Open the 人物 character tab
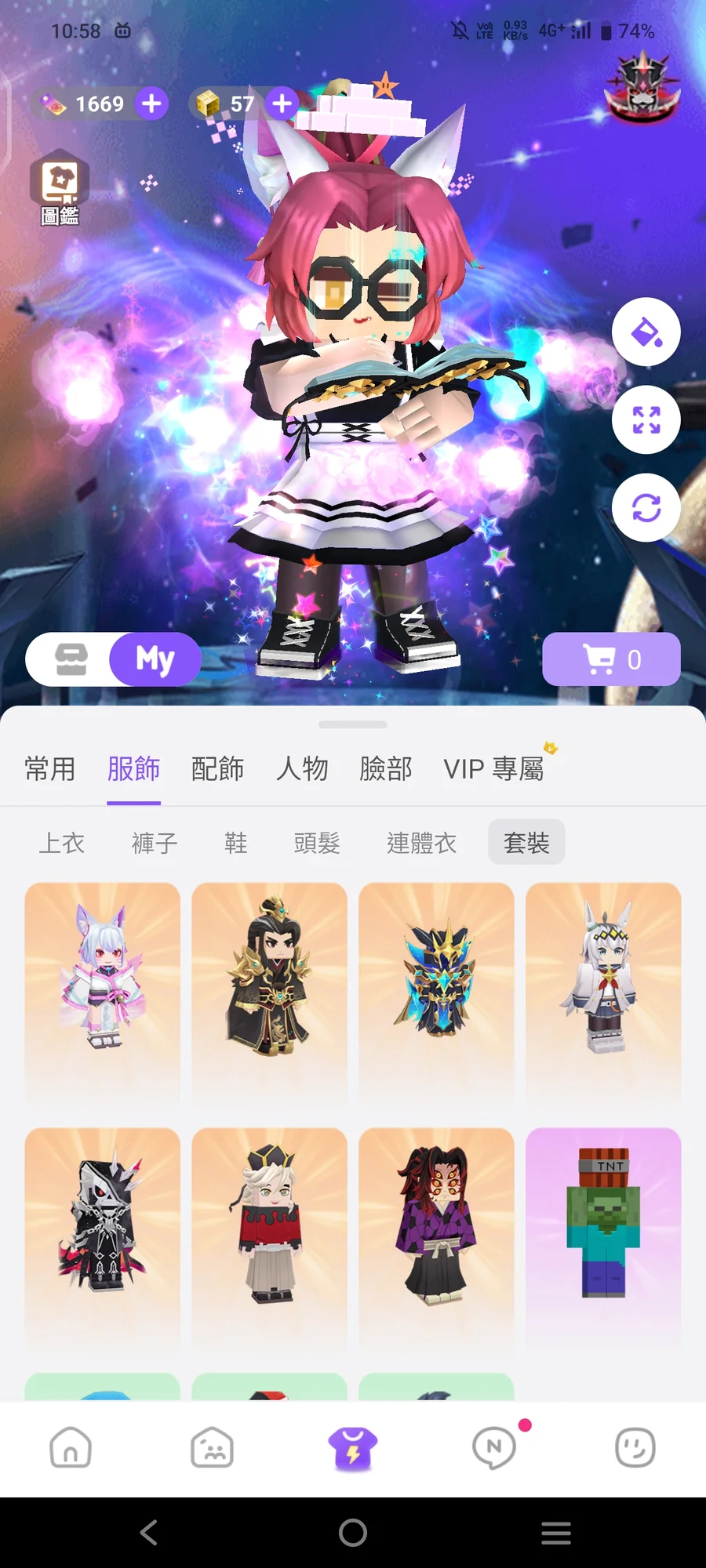 302,769
